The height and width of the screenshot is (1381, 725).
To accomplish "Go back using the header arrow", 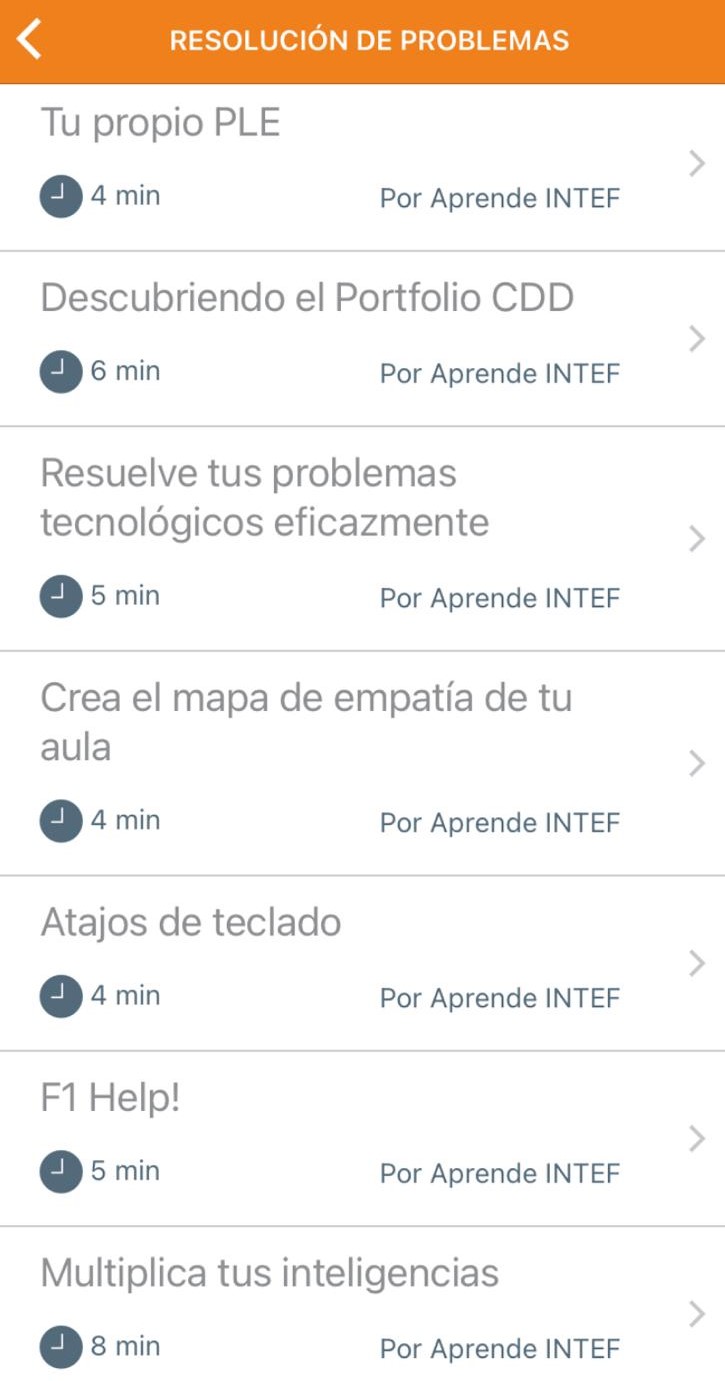I will point(30,40).
